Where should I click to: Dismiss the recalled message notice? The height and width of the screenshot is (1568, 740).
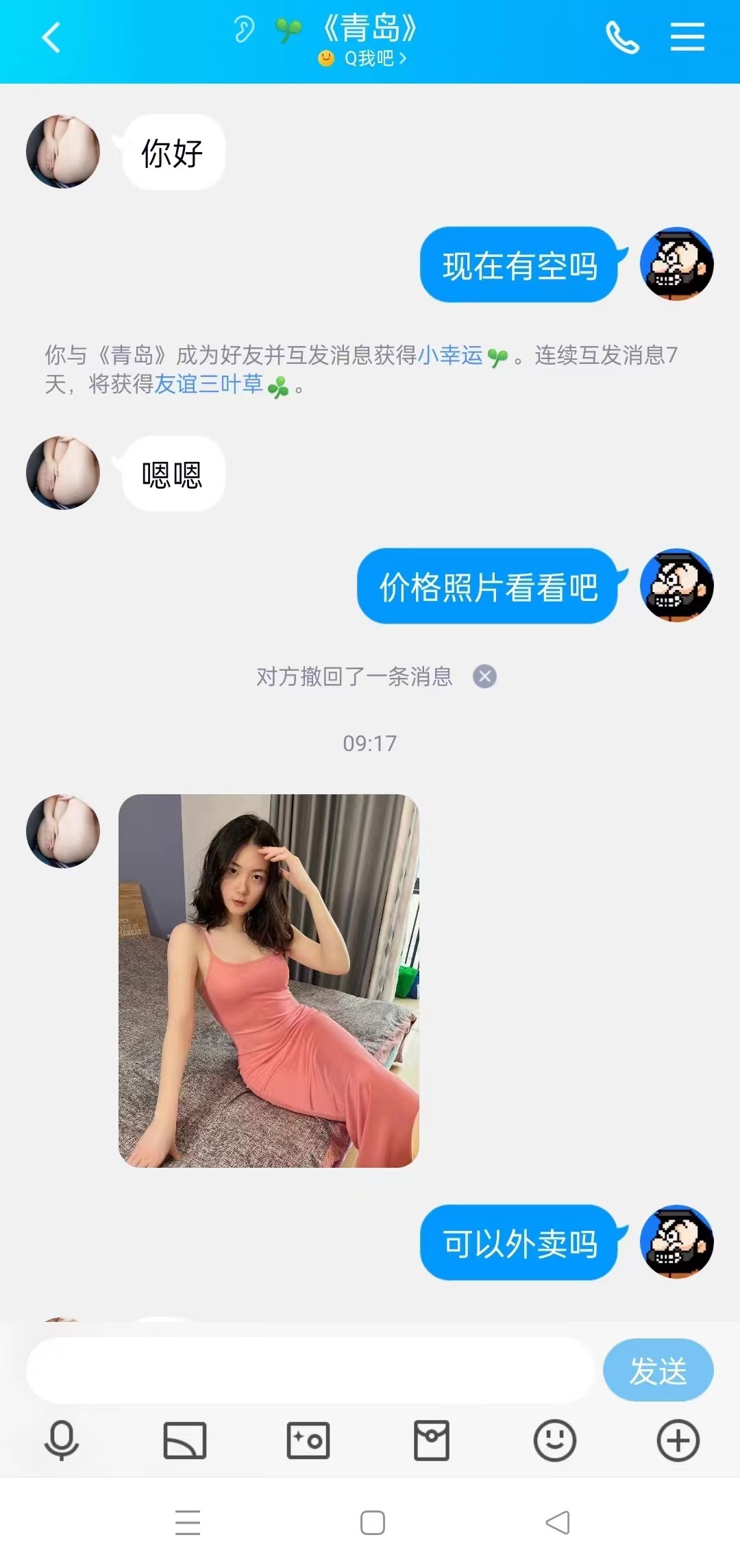(486, 676)
